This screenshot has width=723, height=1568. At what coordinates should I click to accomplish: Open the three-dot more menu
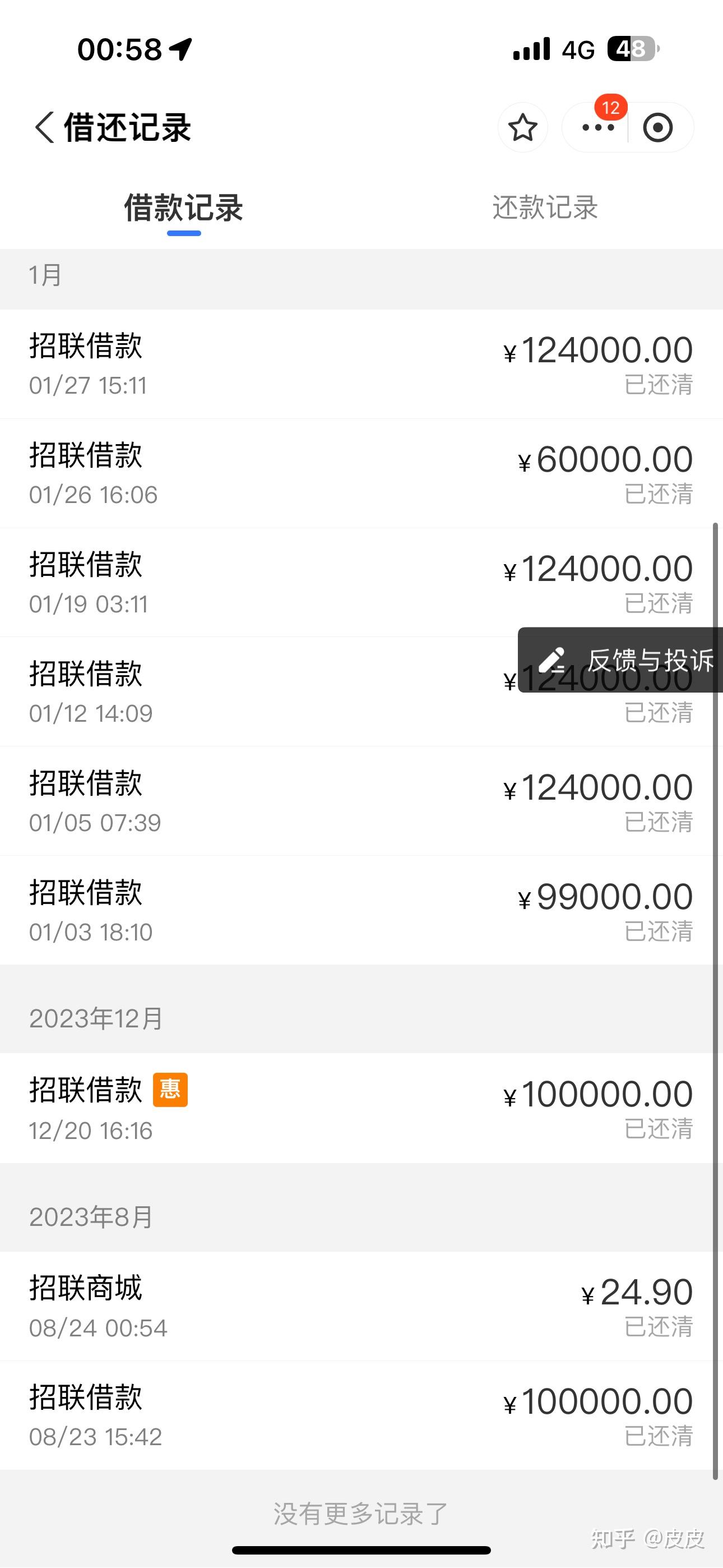tap(597, 128)
